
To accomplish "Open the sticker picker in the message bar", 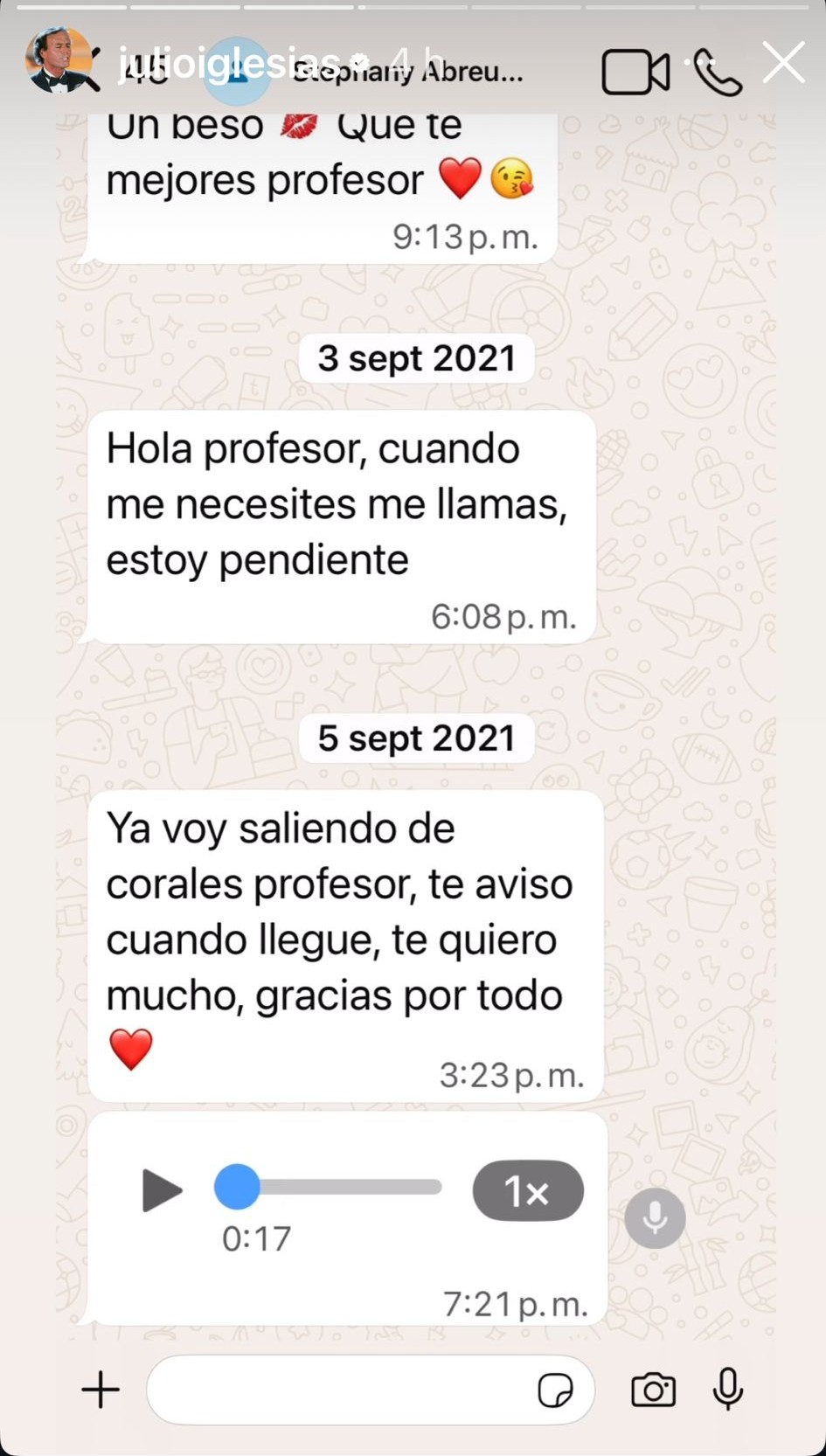I will (x=557, y=1390).
